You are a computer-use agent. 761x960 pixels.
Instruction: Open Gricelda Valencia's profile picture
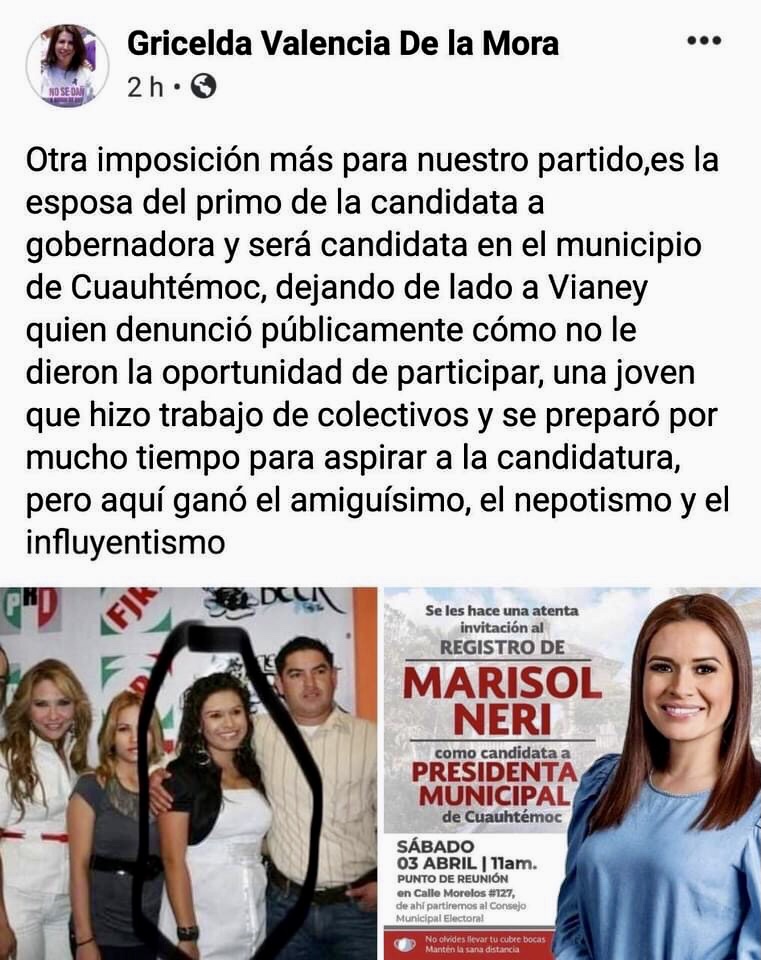pos(67,65)
